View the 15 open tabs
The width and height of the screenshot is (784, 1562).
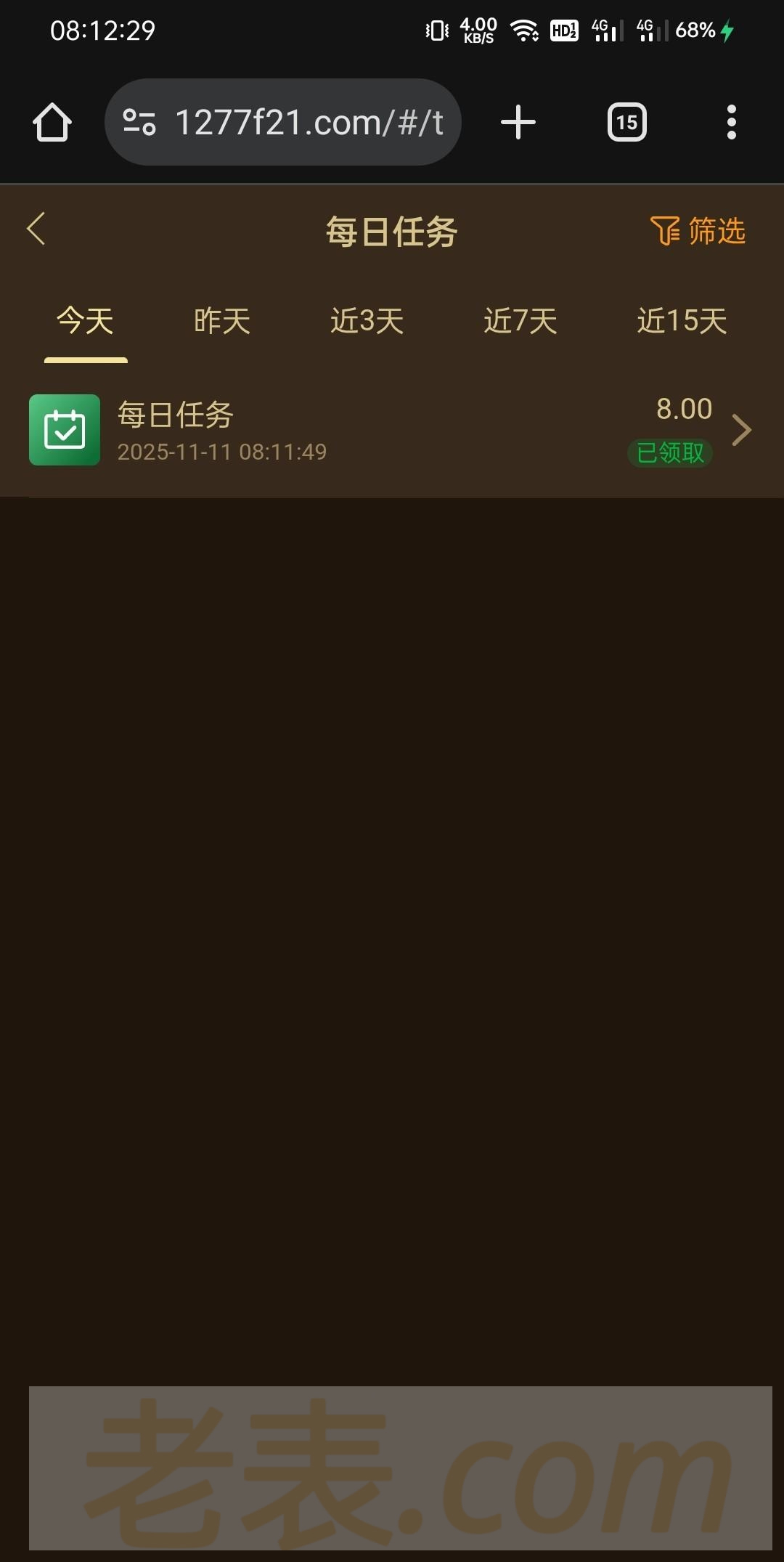(627, 122)
